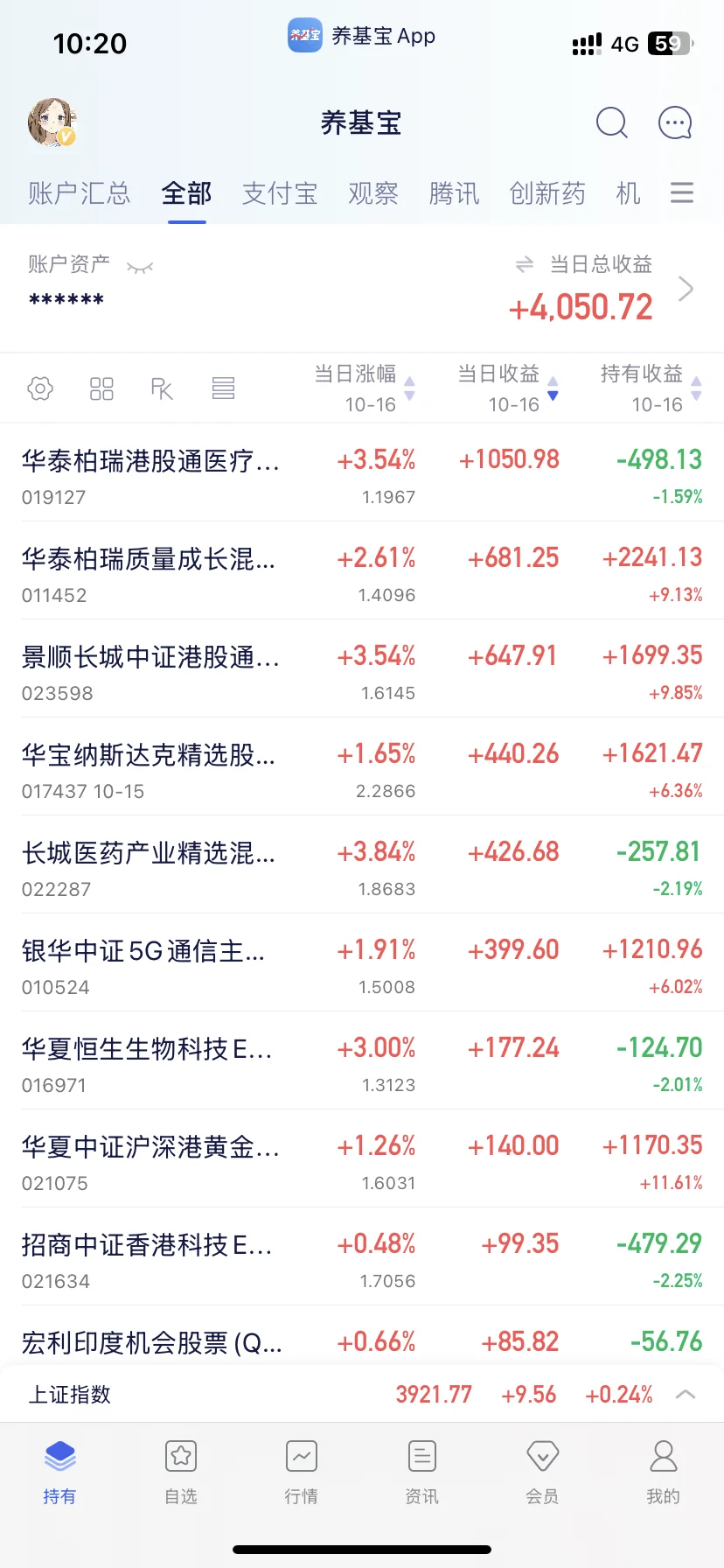Switch to the 支付宝 tab

[x=280, y=193]
